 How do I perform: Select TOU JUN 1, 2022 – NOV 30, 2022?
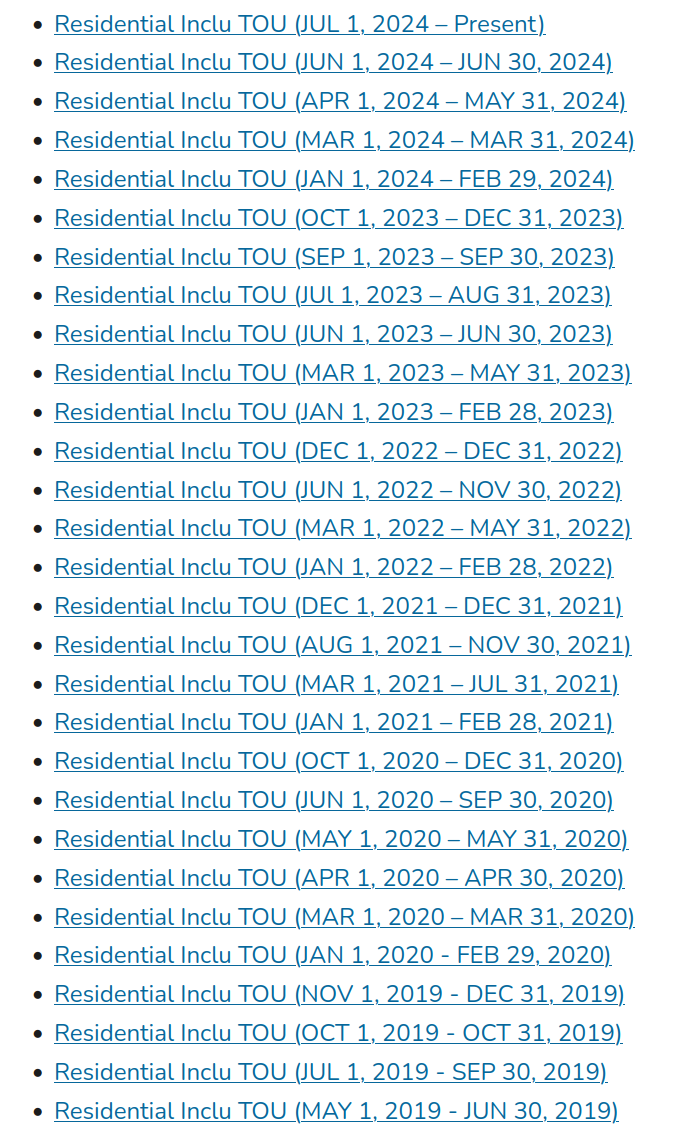pyautogui.click(x=338, y=490)
